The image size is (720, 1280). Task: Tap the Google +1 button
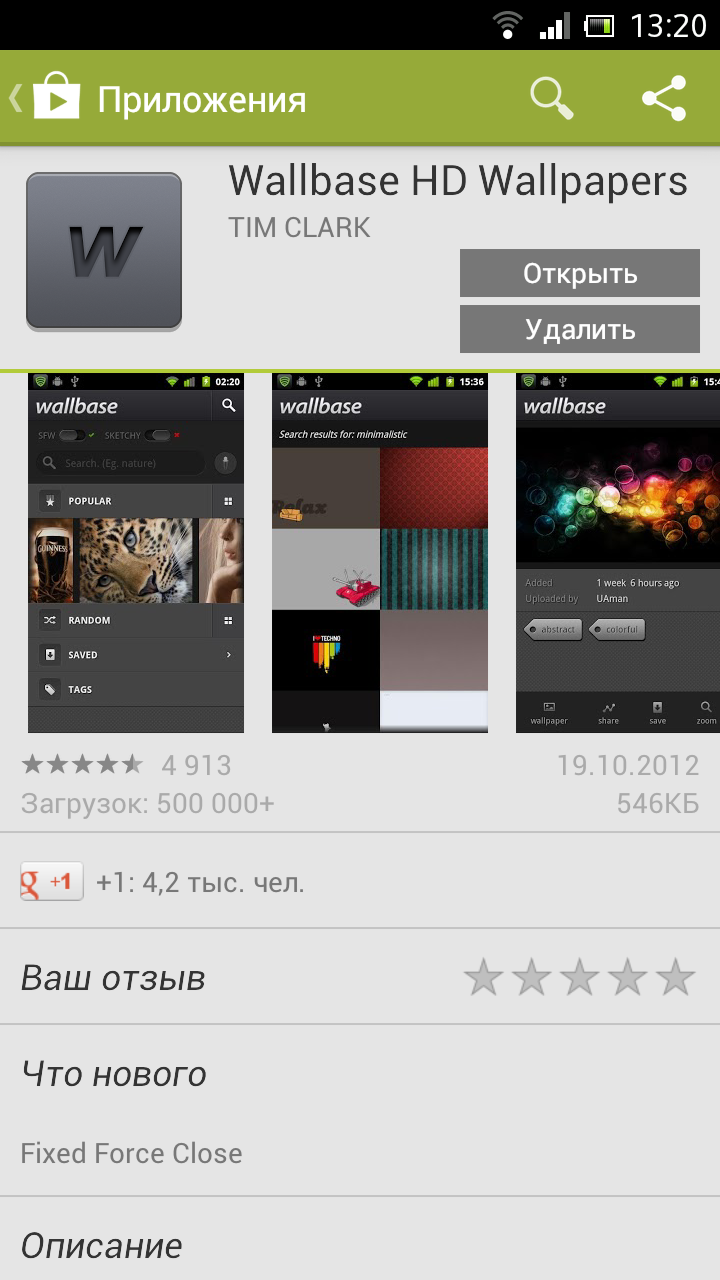point(52,882)
